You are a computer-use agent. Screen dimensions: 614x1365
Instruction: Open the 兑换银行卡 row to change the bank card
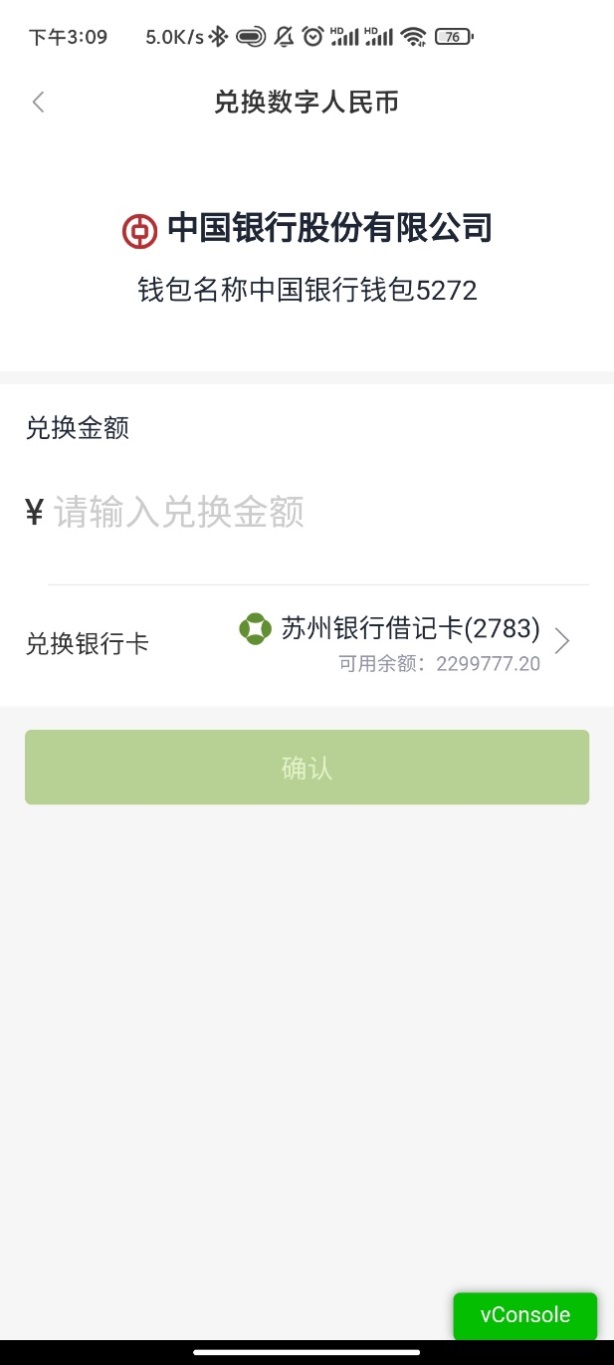coord(307,644)
